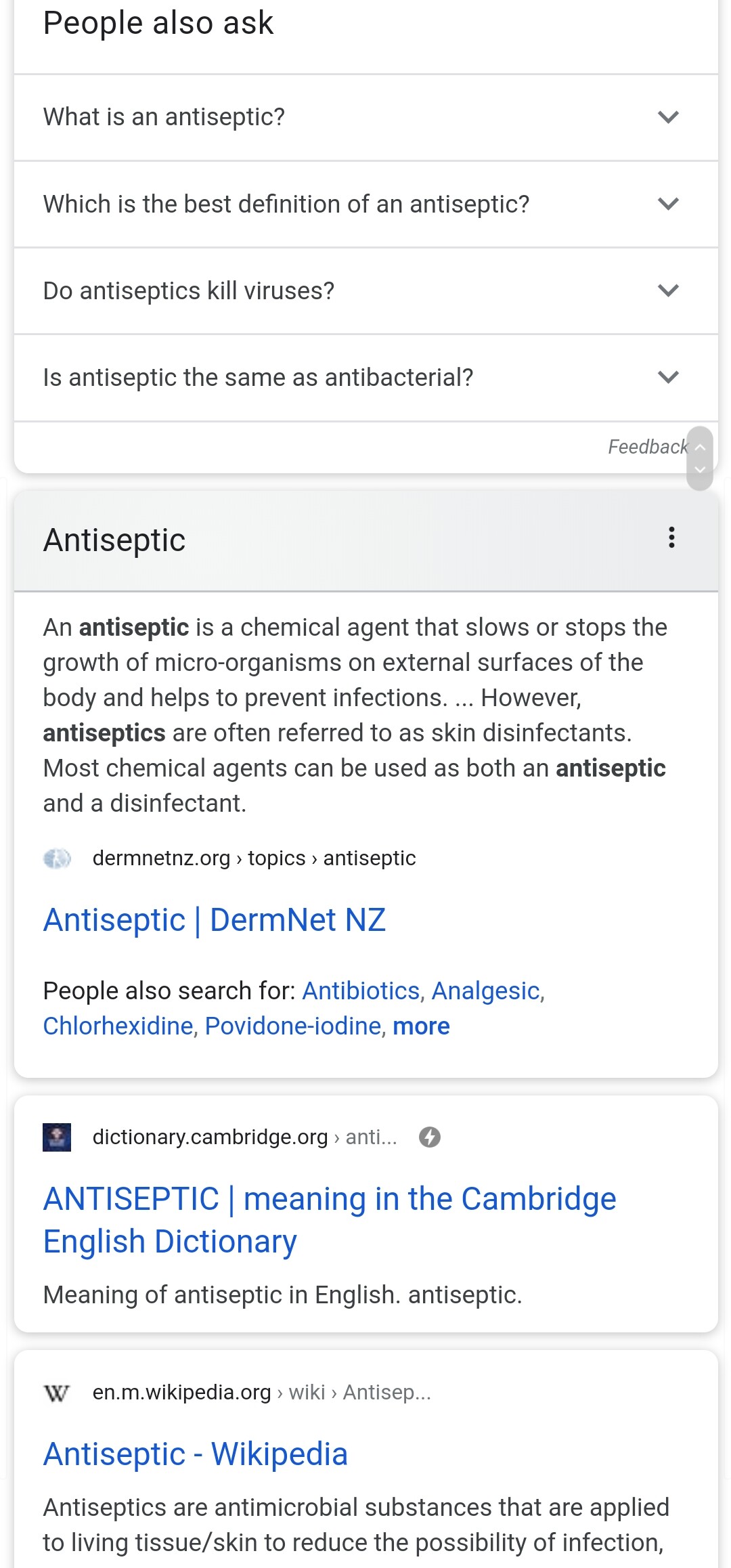The width and height of the screenshot is (731, 1568).
Task: Open the Antiseptic - Wikipedia result
Action: tap(196, 1454)
